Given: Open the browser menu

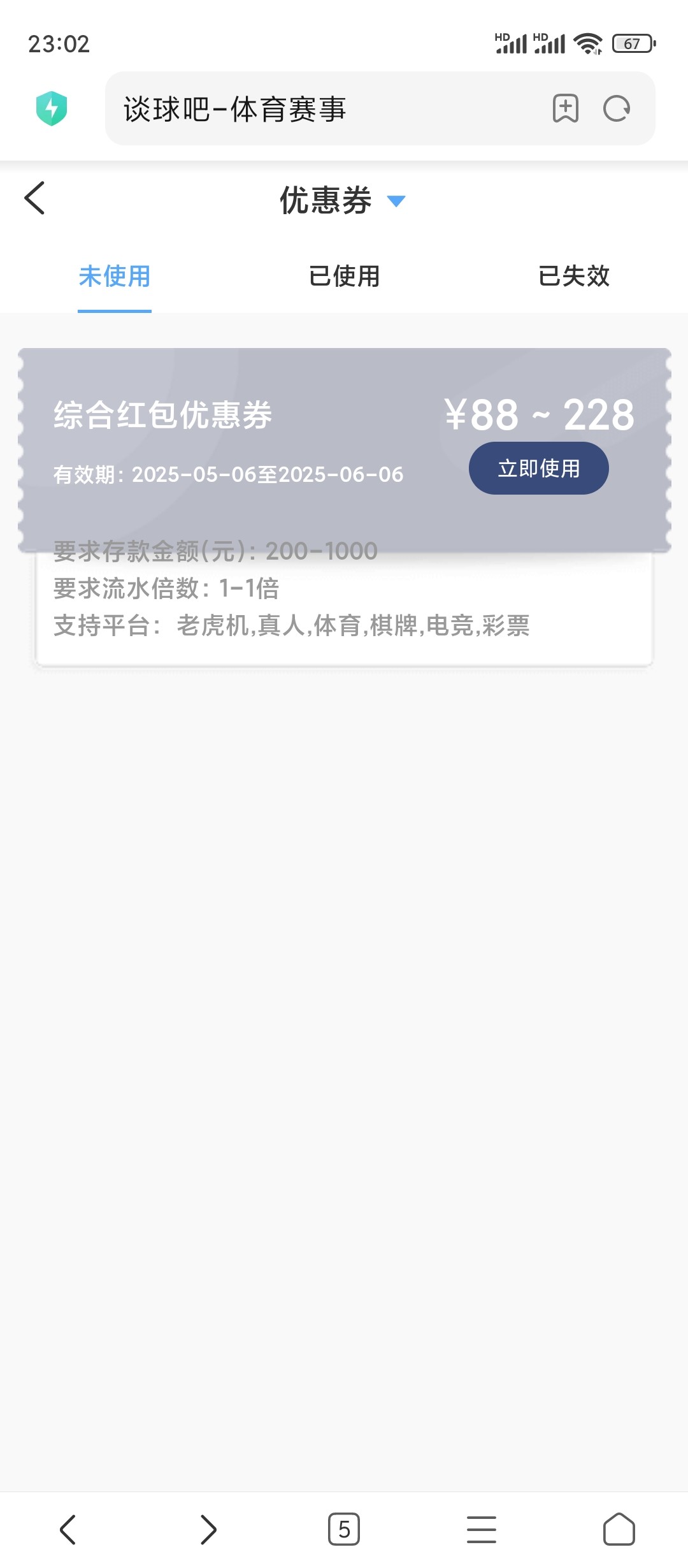Looking at the screenshot, I should point(482,1529).
